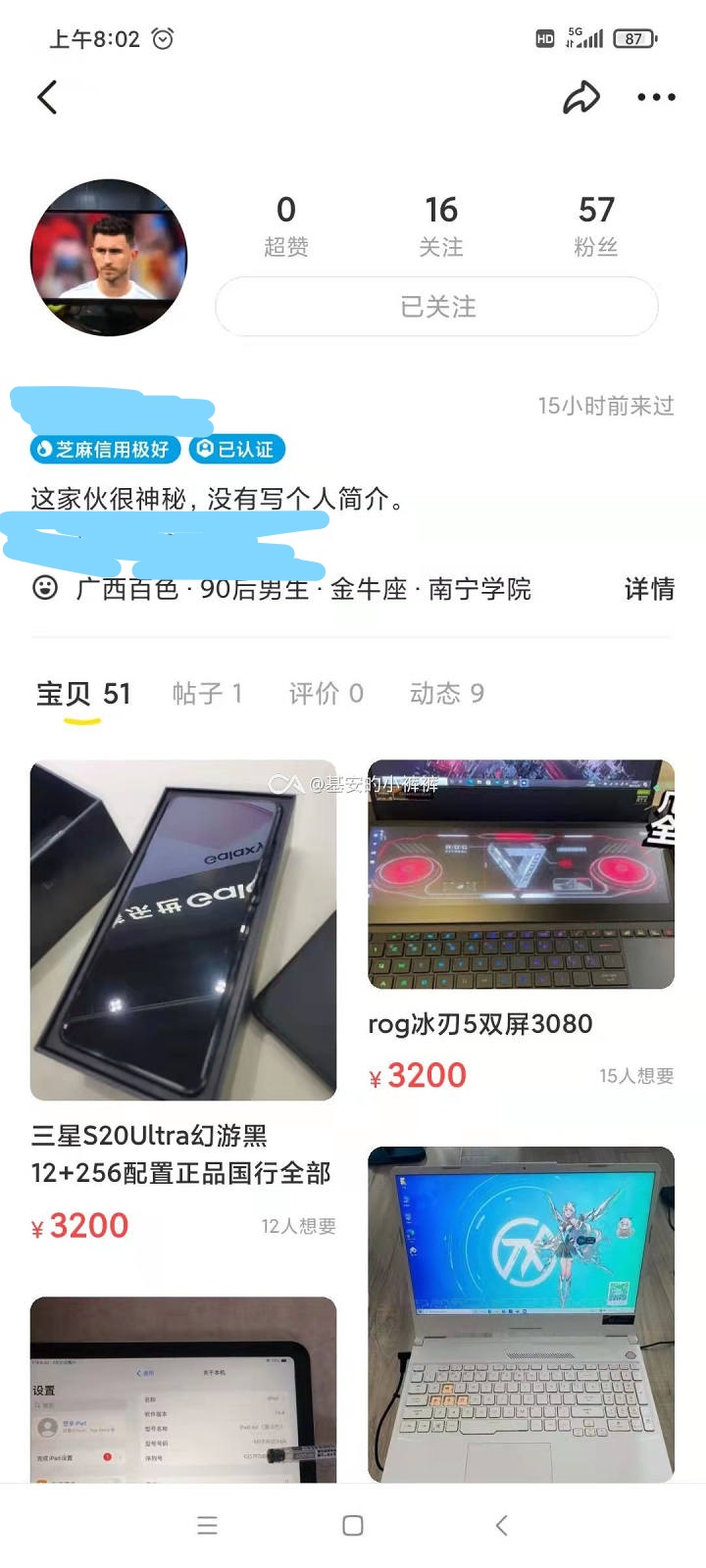This screenshot has width=706, height=1568.
Task: Open the seller's profile avatar
Action: tap(109, 258)
